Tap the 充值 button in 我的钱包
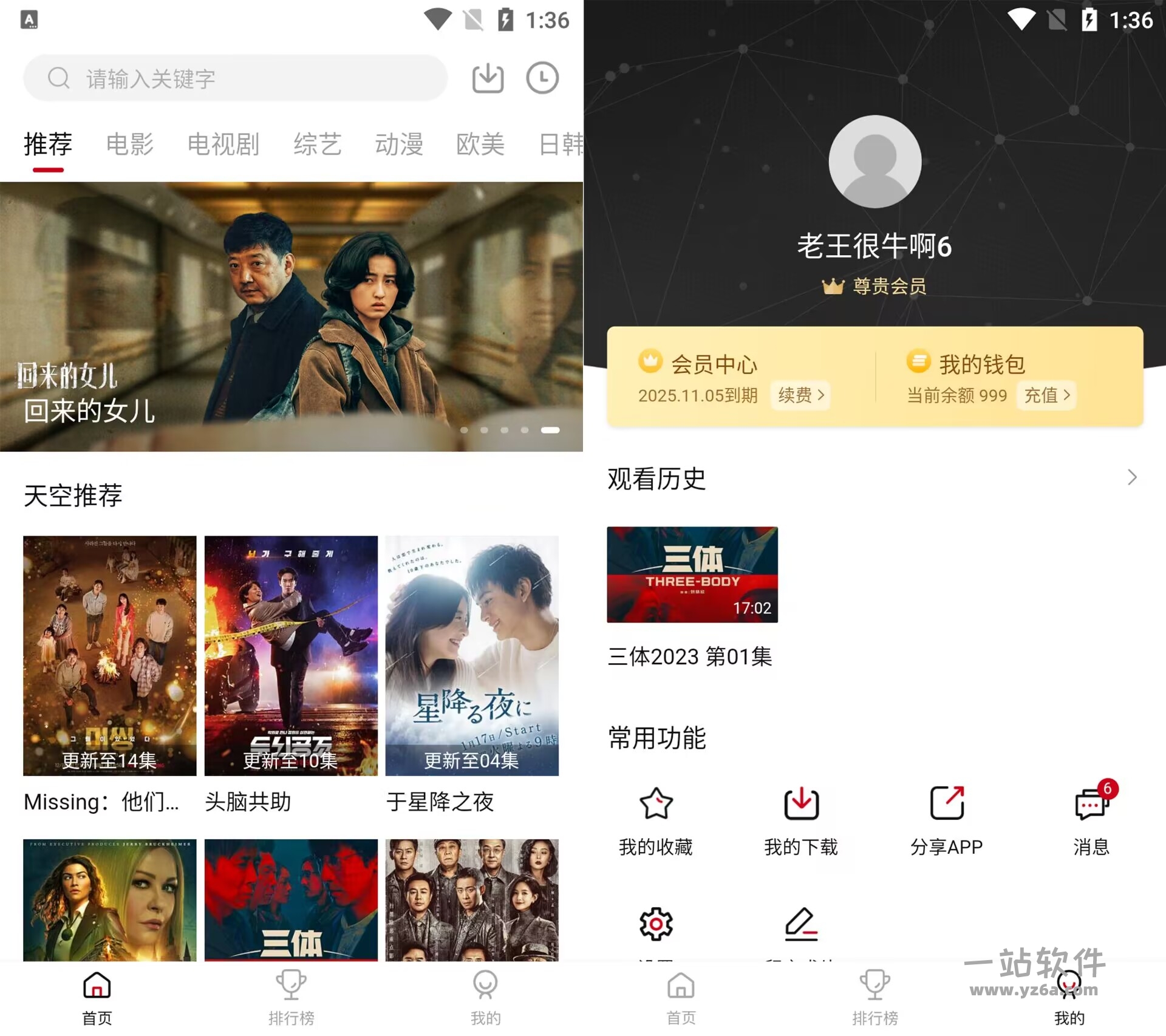 [x=1046, y=396]
